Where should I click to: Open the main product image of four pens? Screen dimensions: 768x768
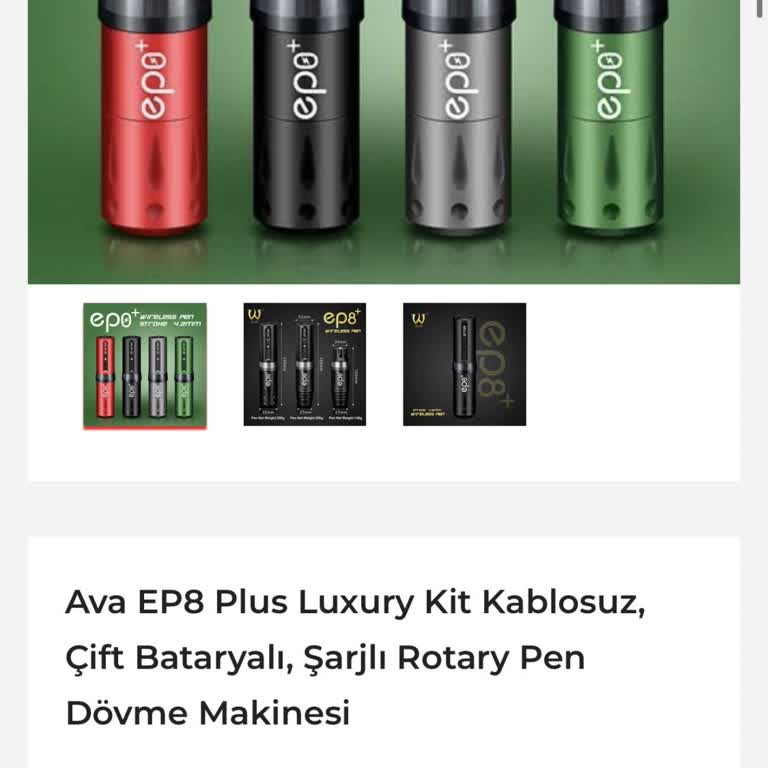tap(384, 140)
